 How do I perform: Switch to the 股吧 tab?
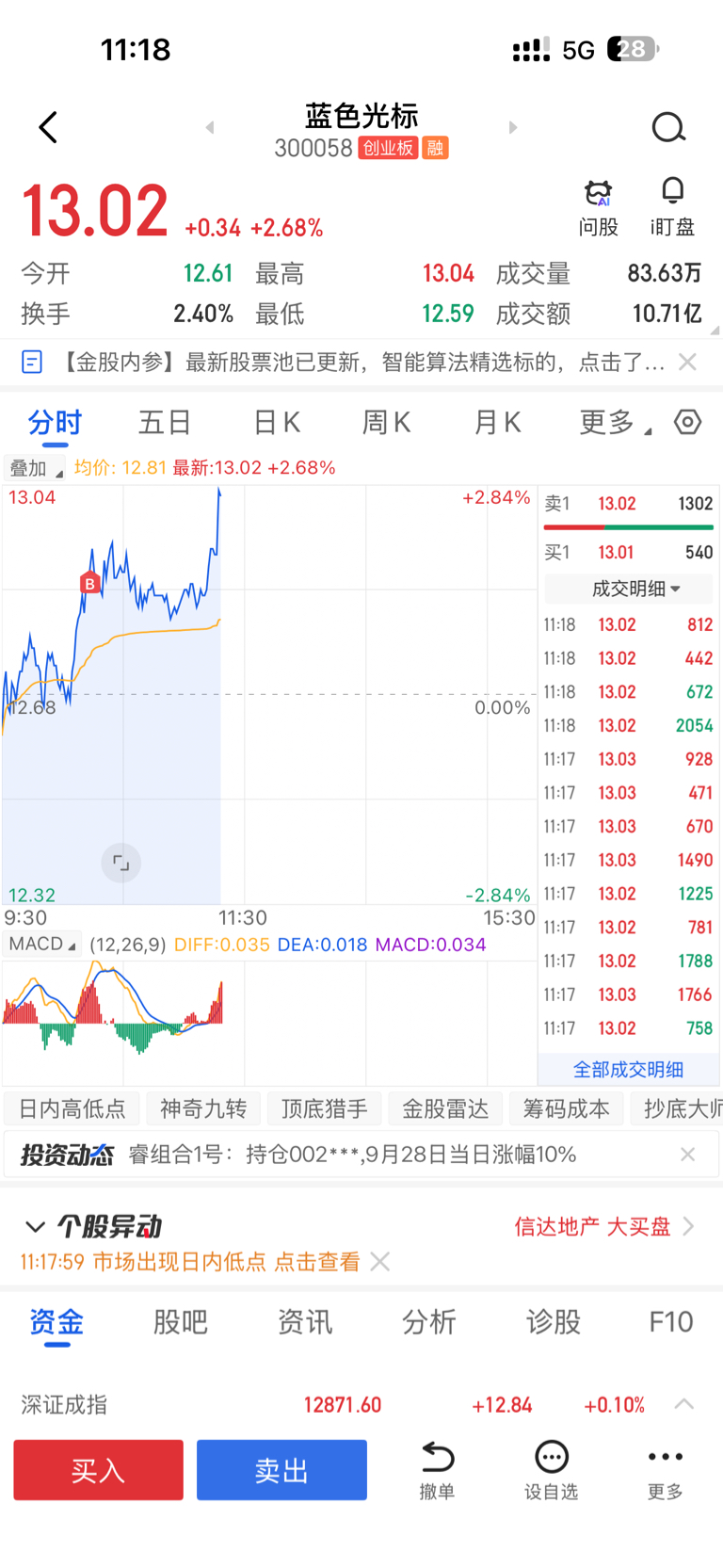[x=180, y=1322]
